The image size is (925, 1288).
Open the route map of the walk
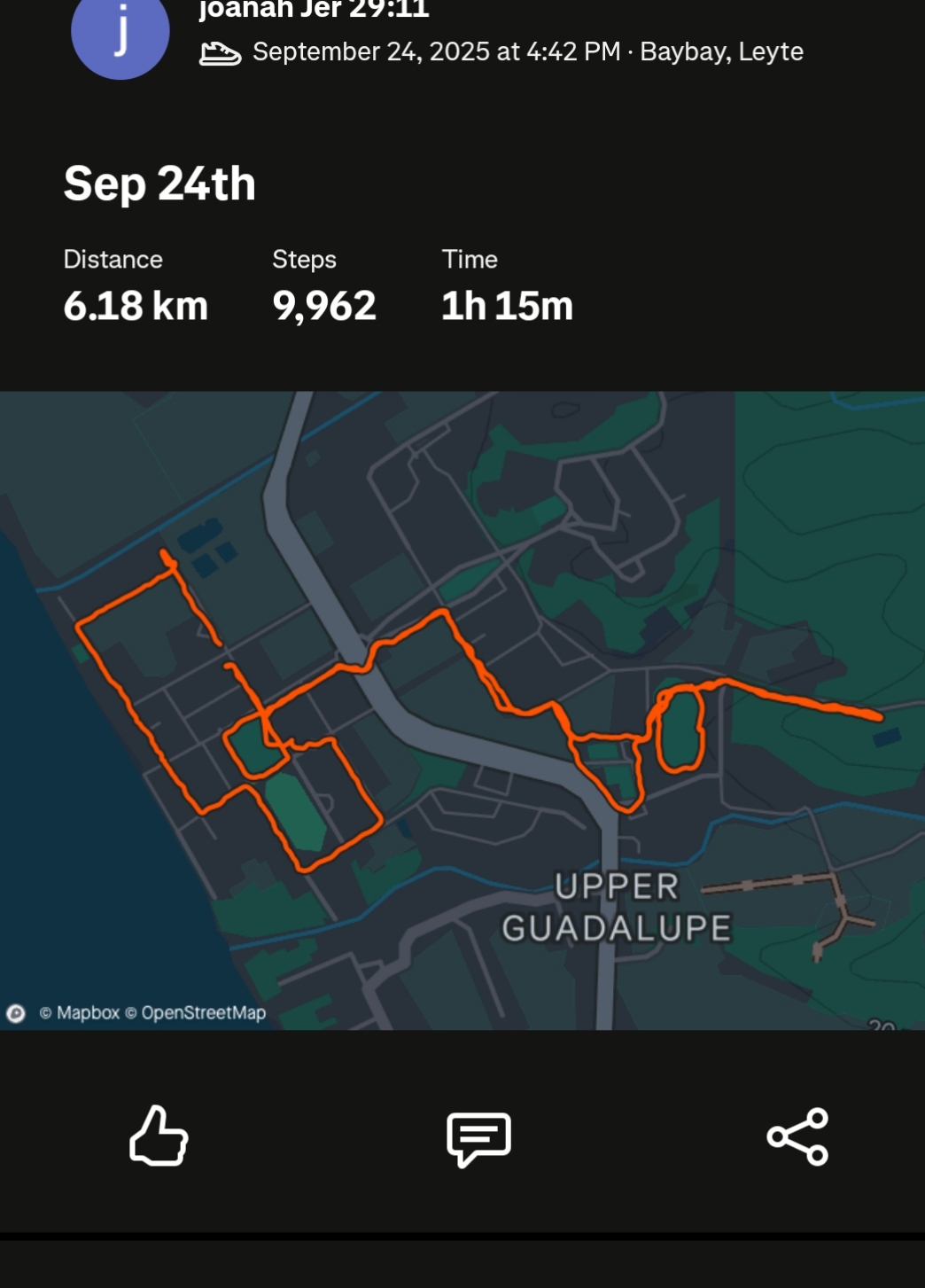click(x=462, y=709)
